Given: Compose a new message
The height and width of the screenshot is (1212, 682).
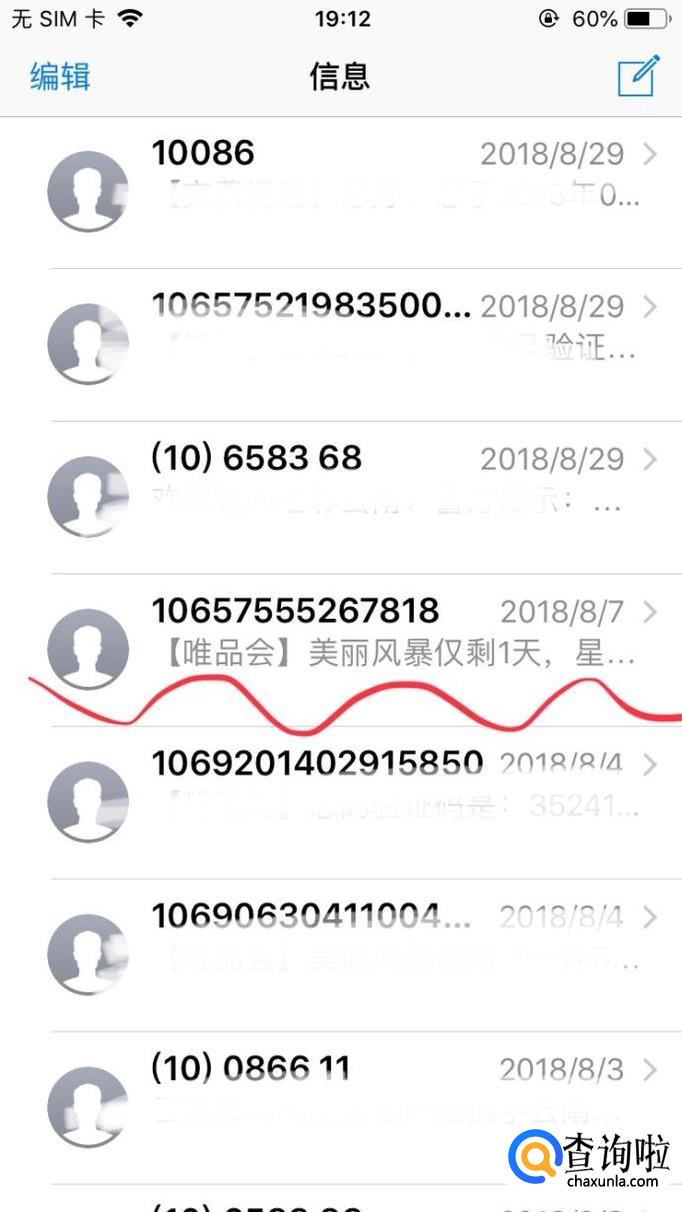Looking at the screenshot, I should 638,76.
